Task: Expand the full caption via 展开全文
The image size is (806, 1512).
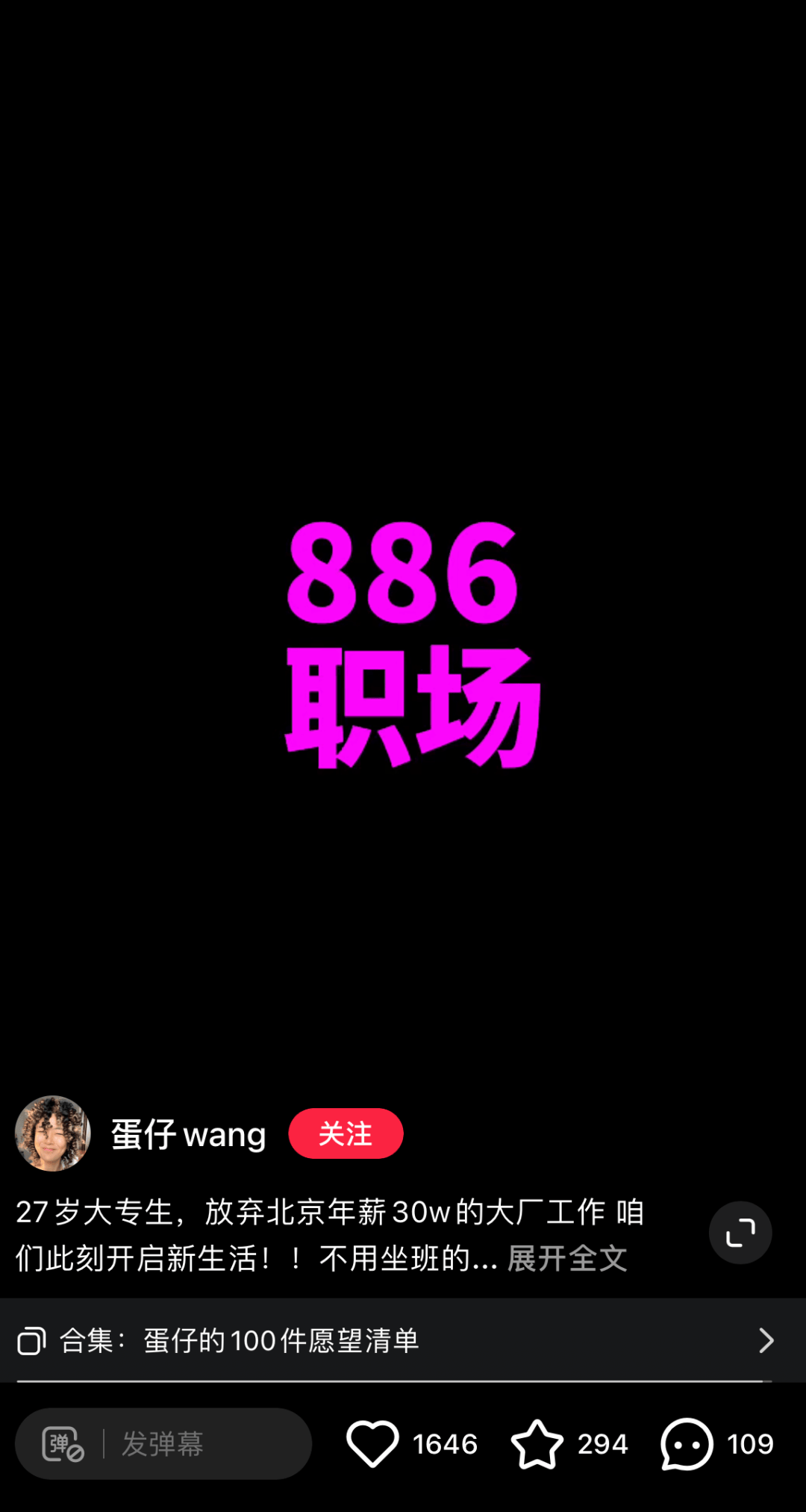Action: coord(567,1258)
